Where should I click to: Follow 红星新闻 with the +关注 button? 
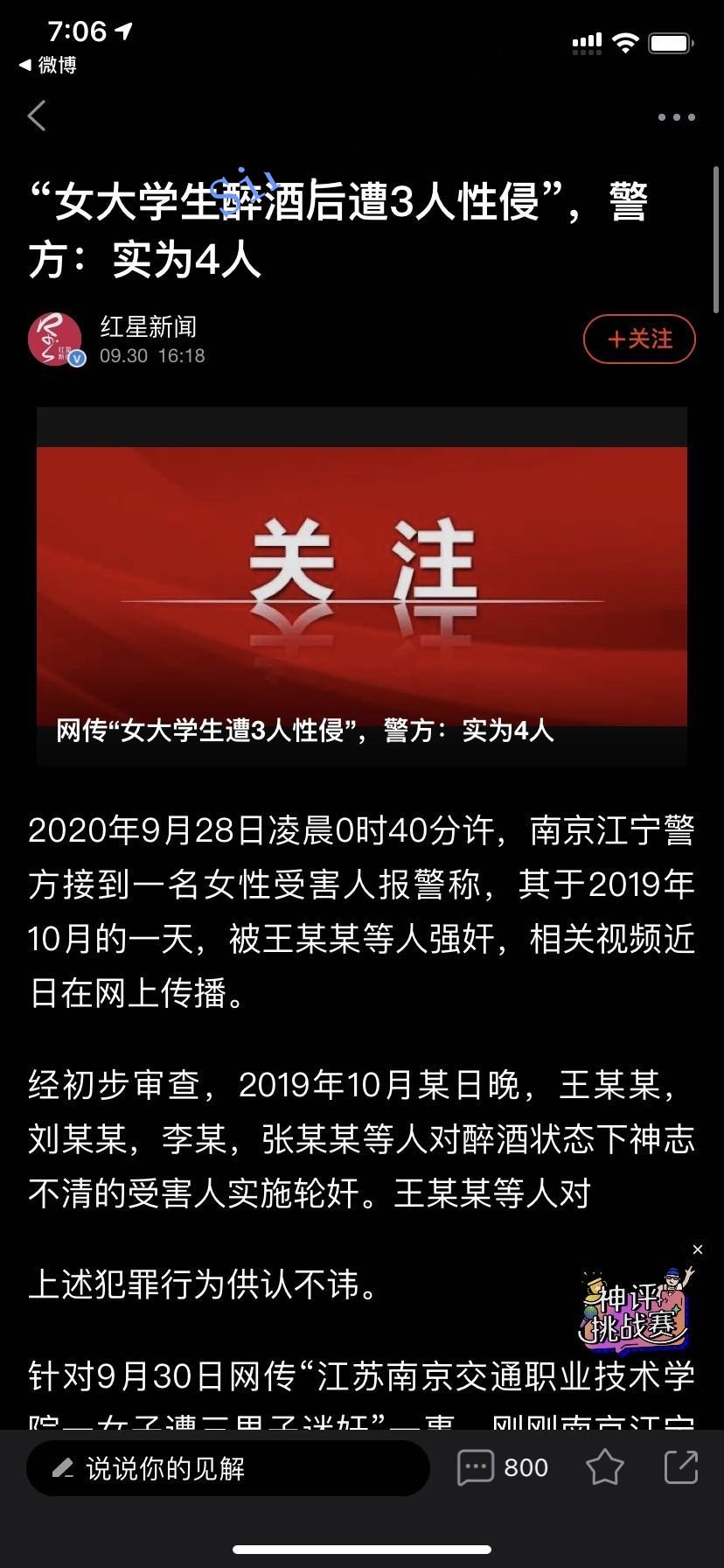tap(639, 339)
